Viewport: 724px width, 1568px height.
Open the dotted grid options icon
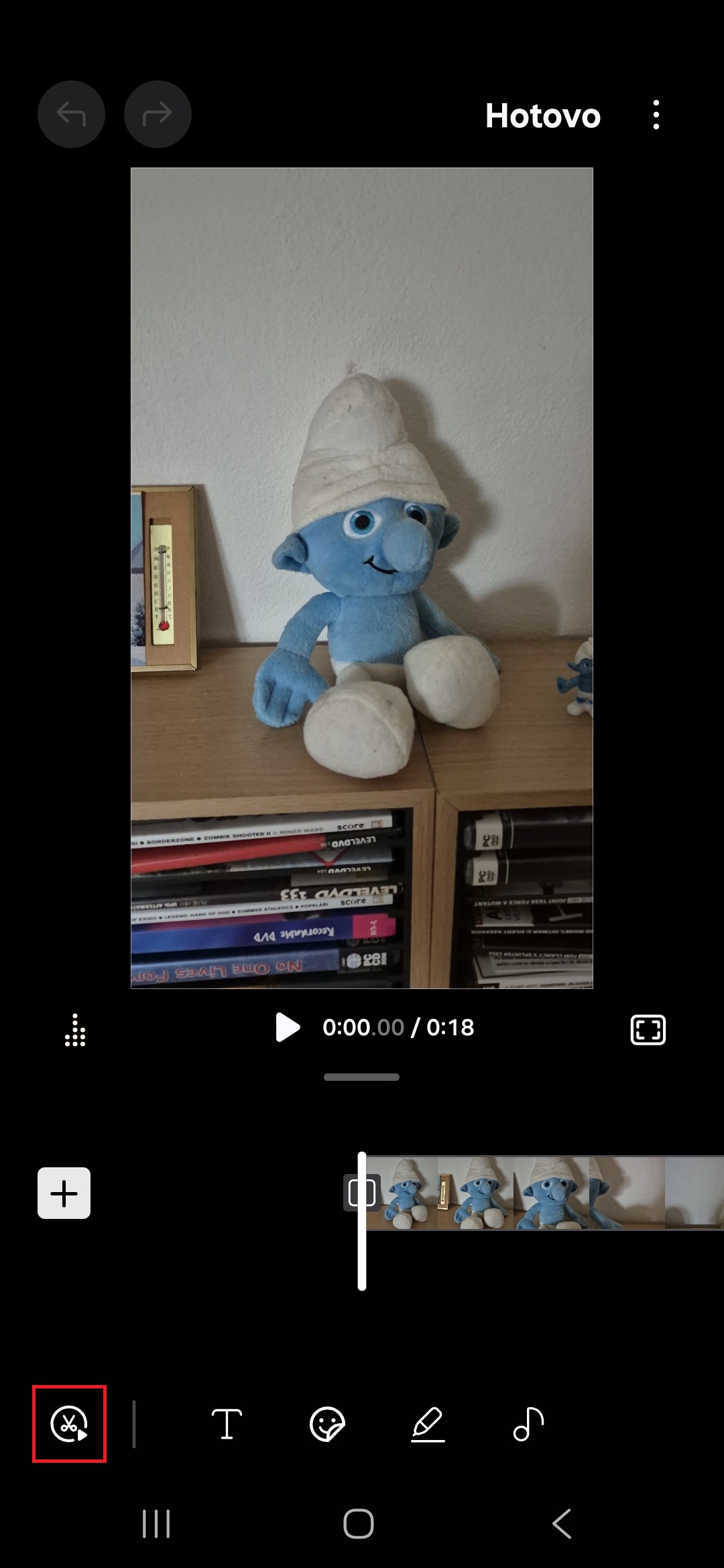tap(75, 1030)
